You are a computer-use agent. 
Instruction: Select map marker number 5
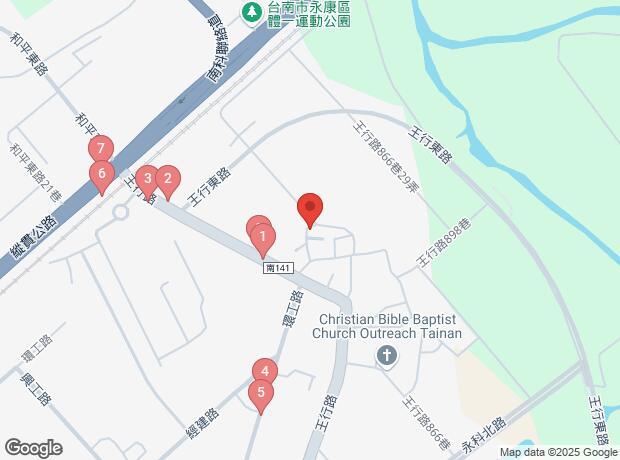[x=260, y=393]
